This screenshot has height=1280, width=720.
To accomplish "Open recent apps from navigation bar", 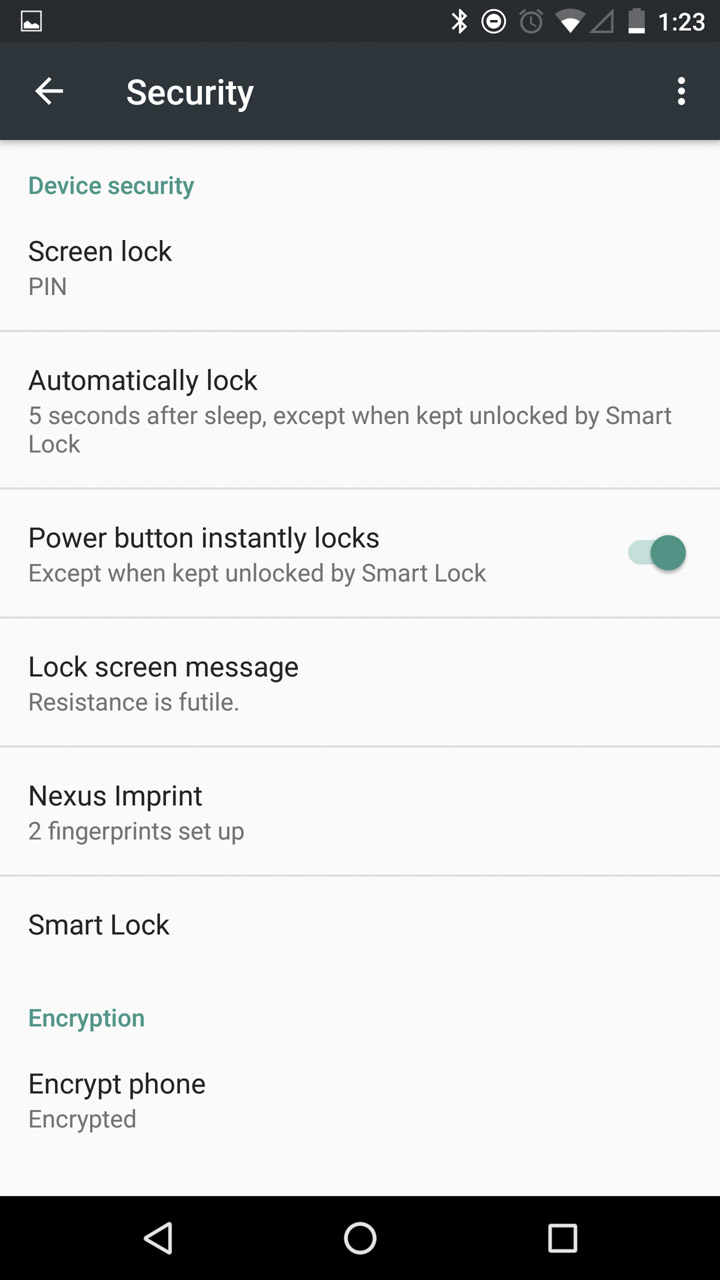I will (x=563, y=1238).
